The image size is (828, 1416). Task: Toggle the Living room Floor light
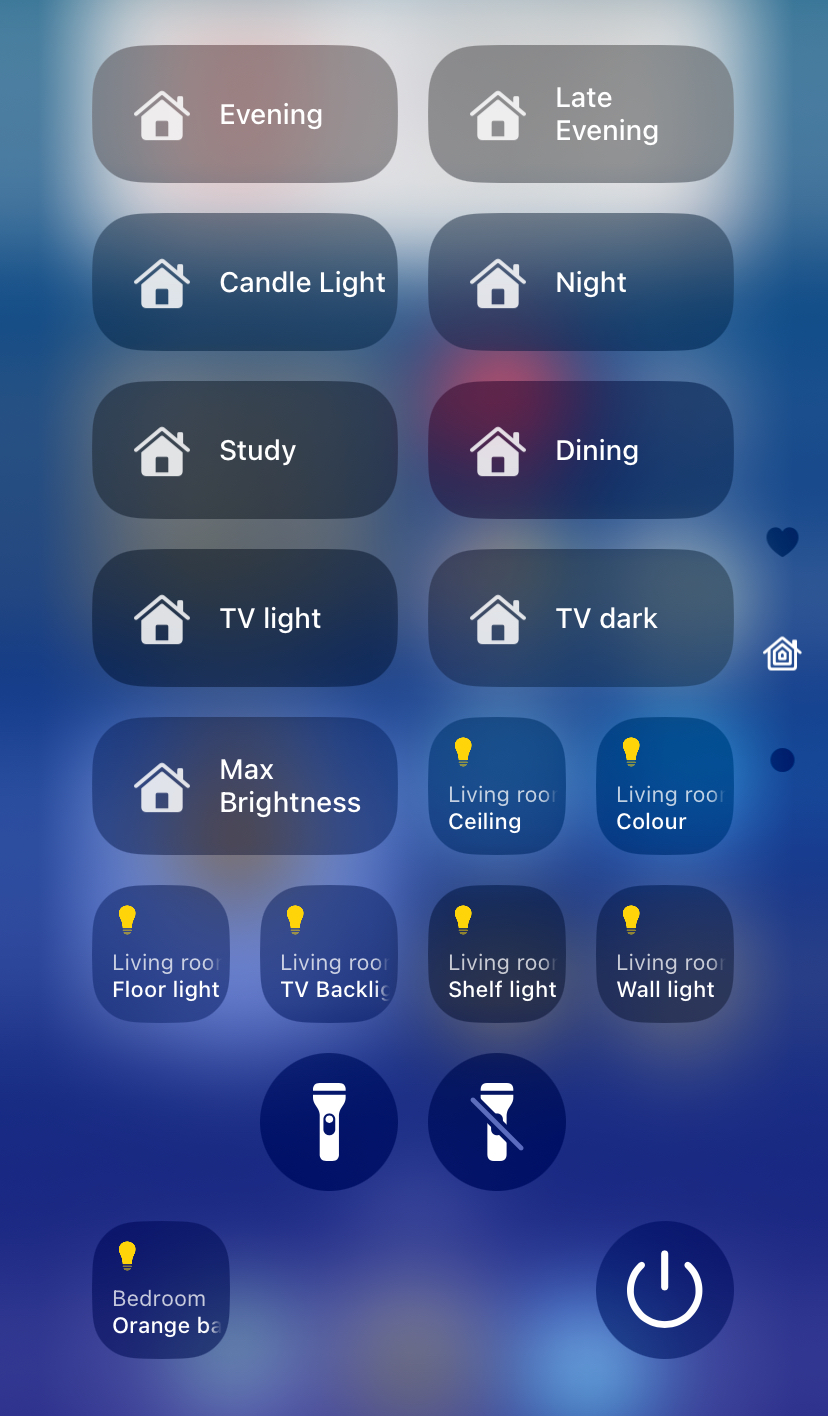(x=161, y=954)
